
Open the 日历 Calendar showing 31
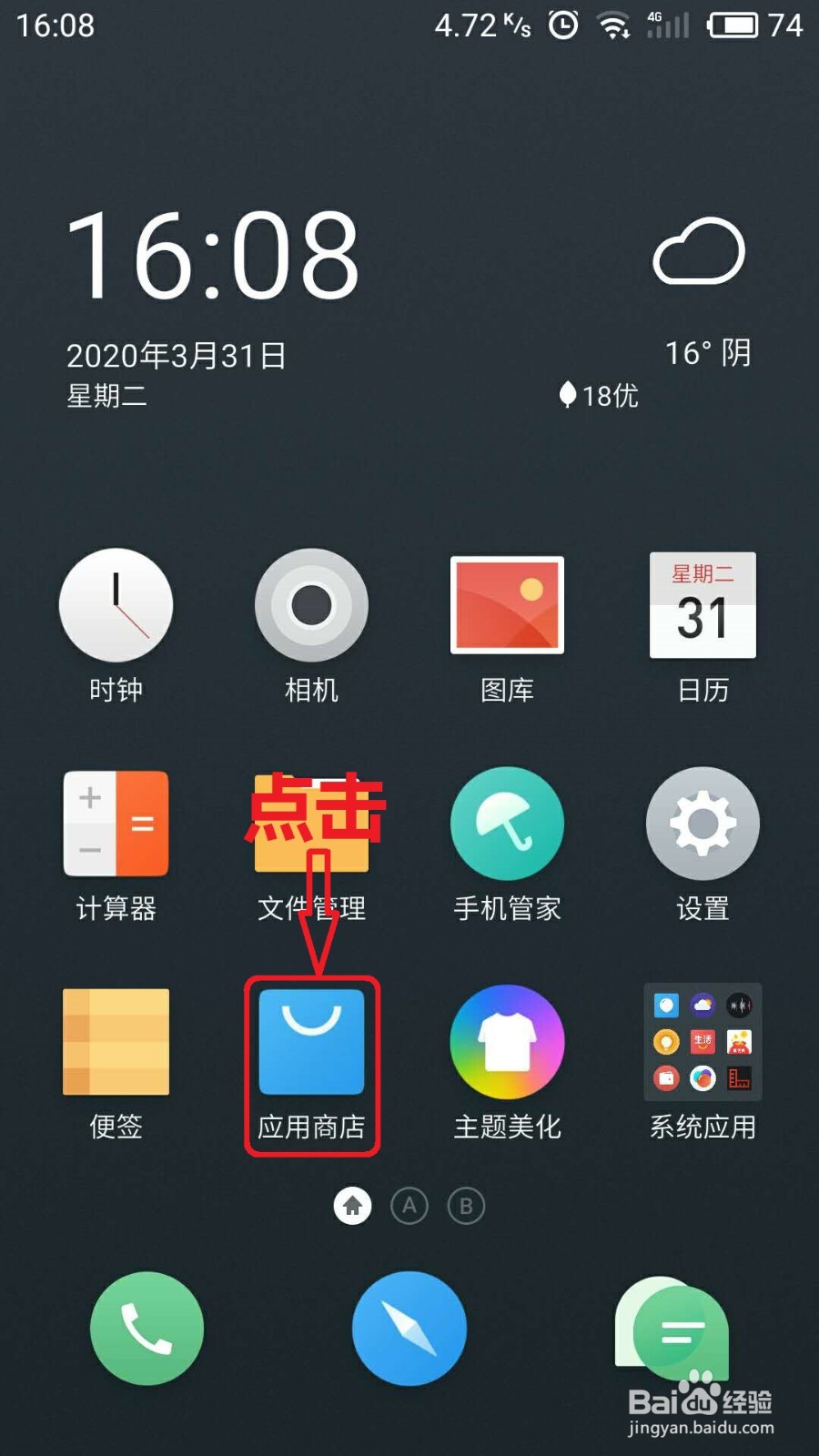[702, 605]
